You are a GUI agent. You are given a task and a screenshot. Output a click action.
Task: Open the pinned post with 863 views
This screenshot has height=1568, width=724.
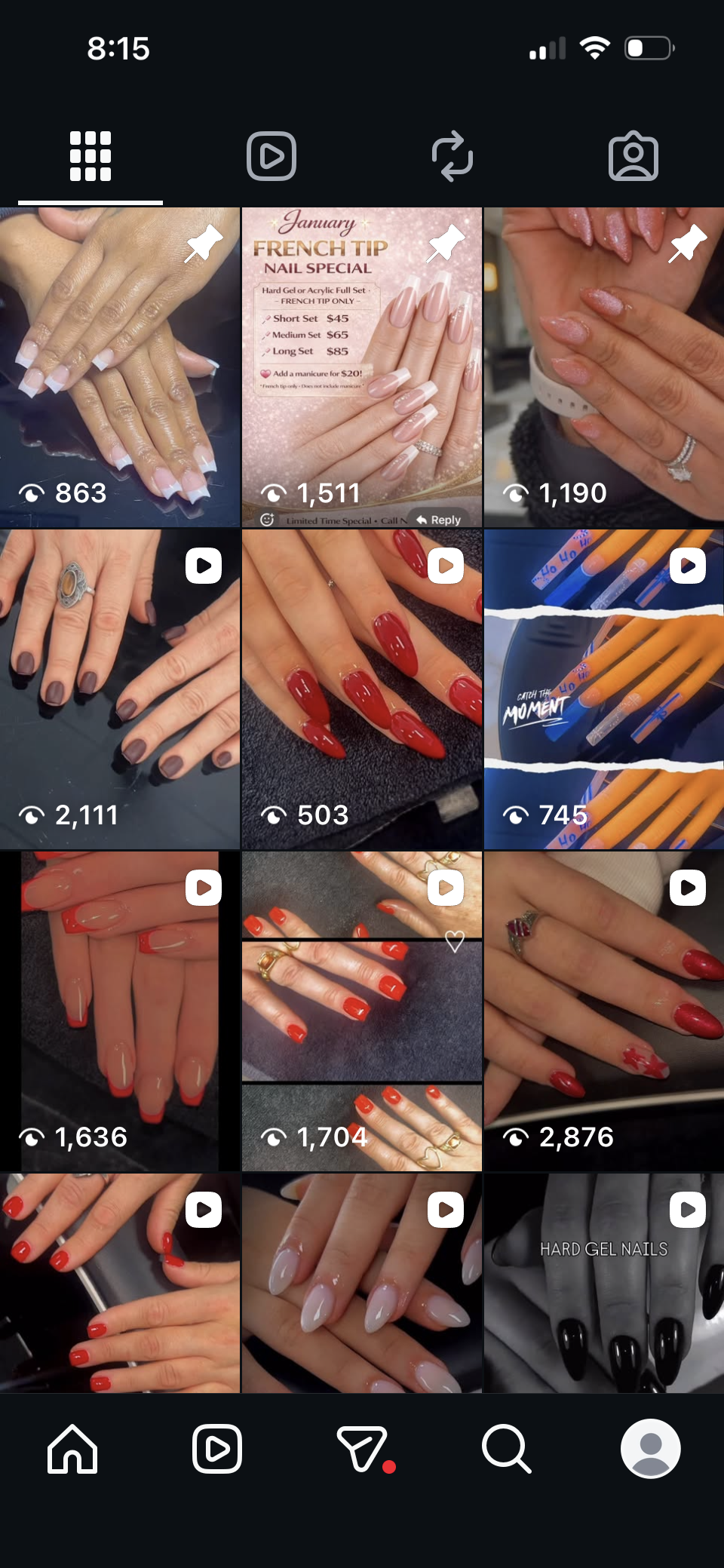(x=119, y=367)
